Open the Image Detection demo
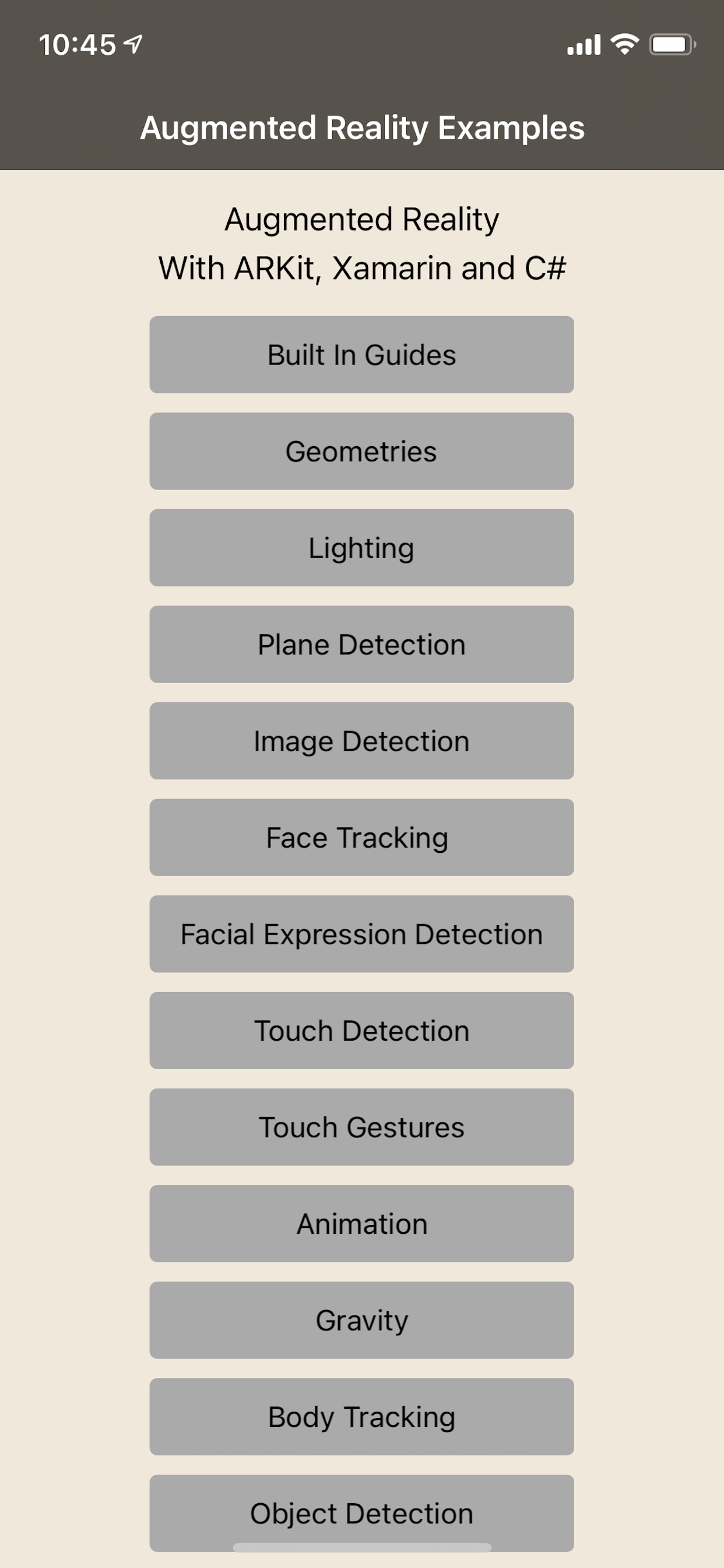The width and height of the screenshot is (724, 1568). [361, 740]
